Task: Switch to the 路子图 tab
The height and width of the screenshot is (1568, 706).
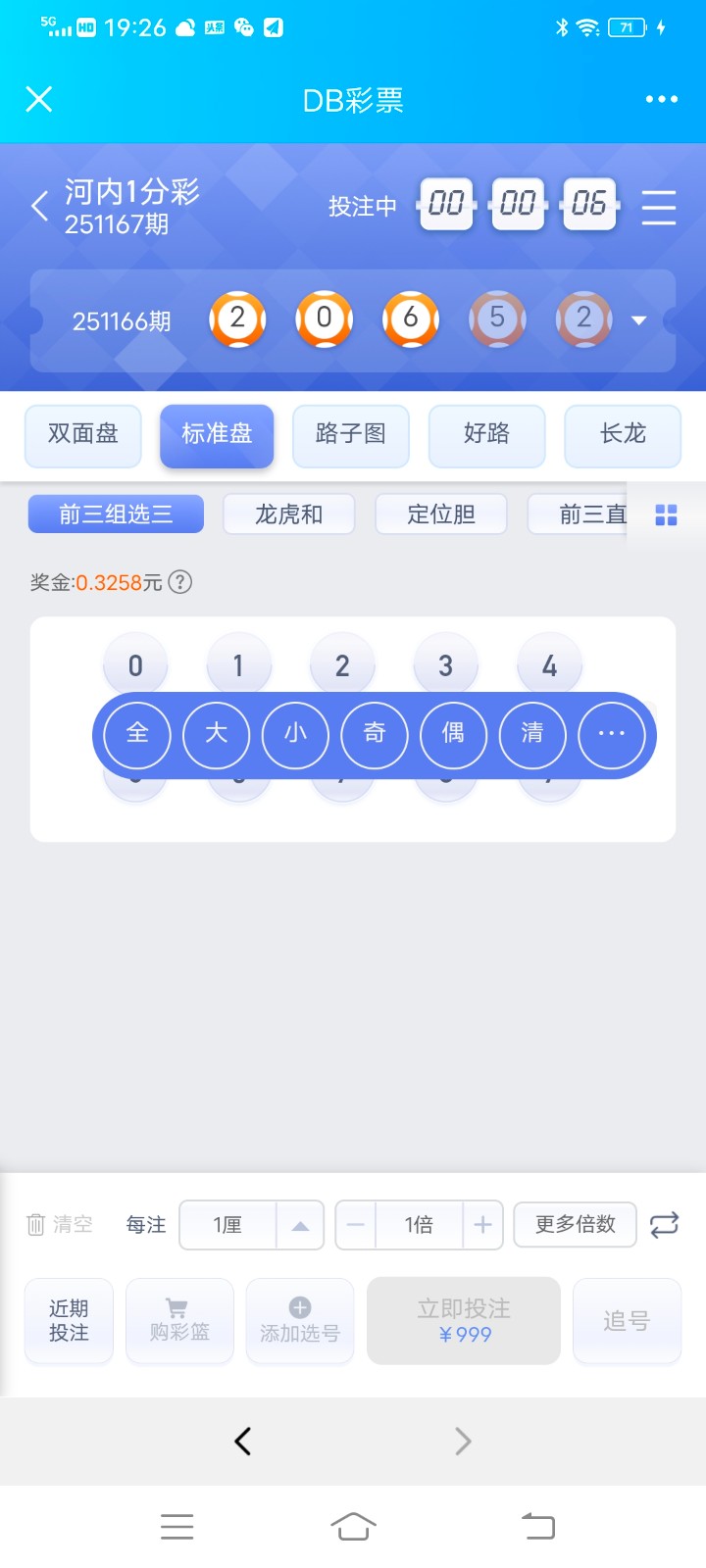Action: [350, 434]
